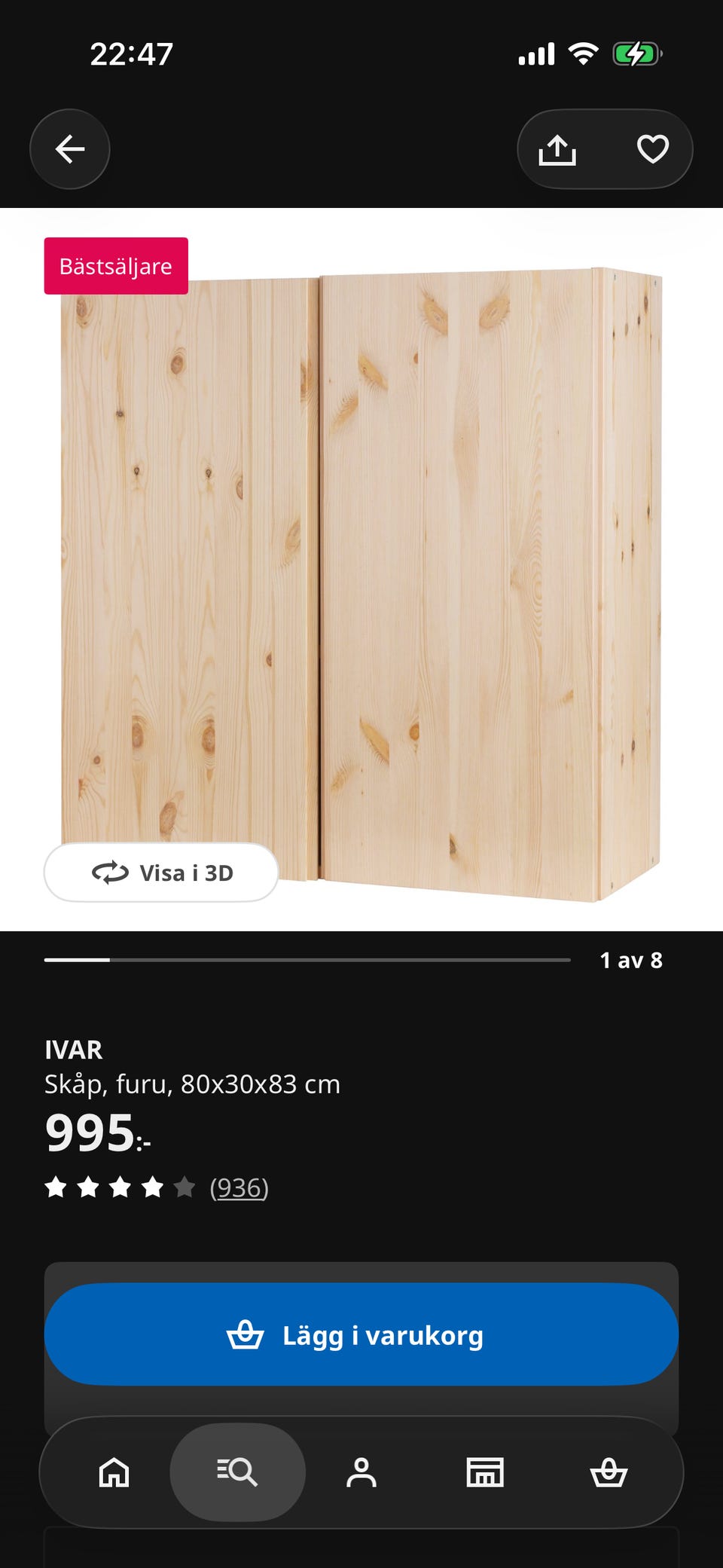Open the Visa i 3D view

pyautogui.click(x=161, y=873)
